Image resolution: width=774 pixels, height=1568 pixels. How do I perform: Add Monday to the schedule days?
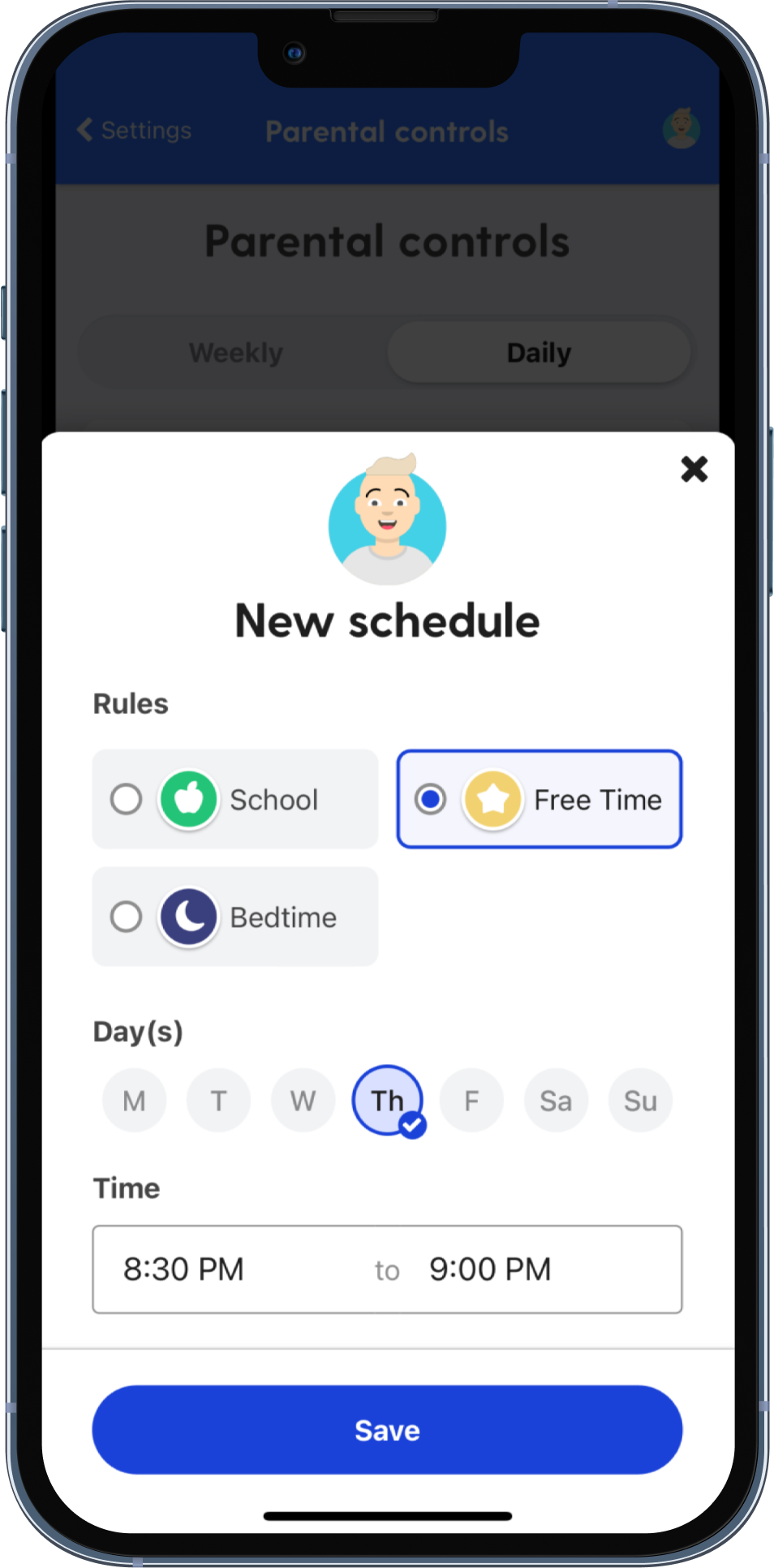[x=134, y=1101]
